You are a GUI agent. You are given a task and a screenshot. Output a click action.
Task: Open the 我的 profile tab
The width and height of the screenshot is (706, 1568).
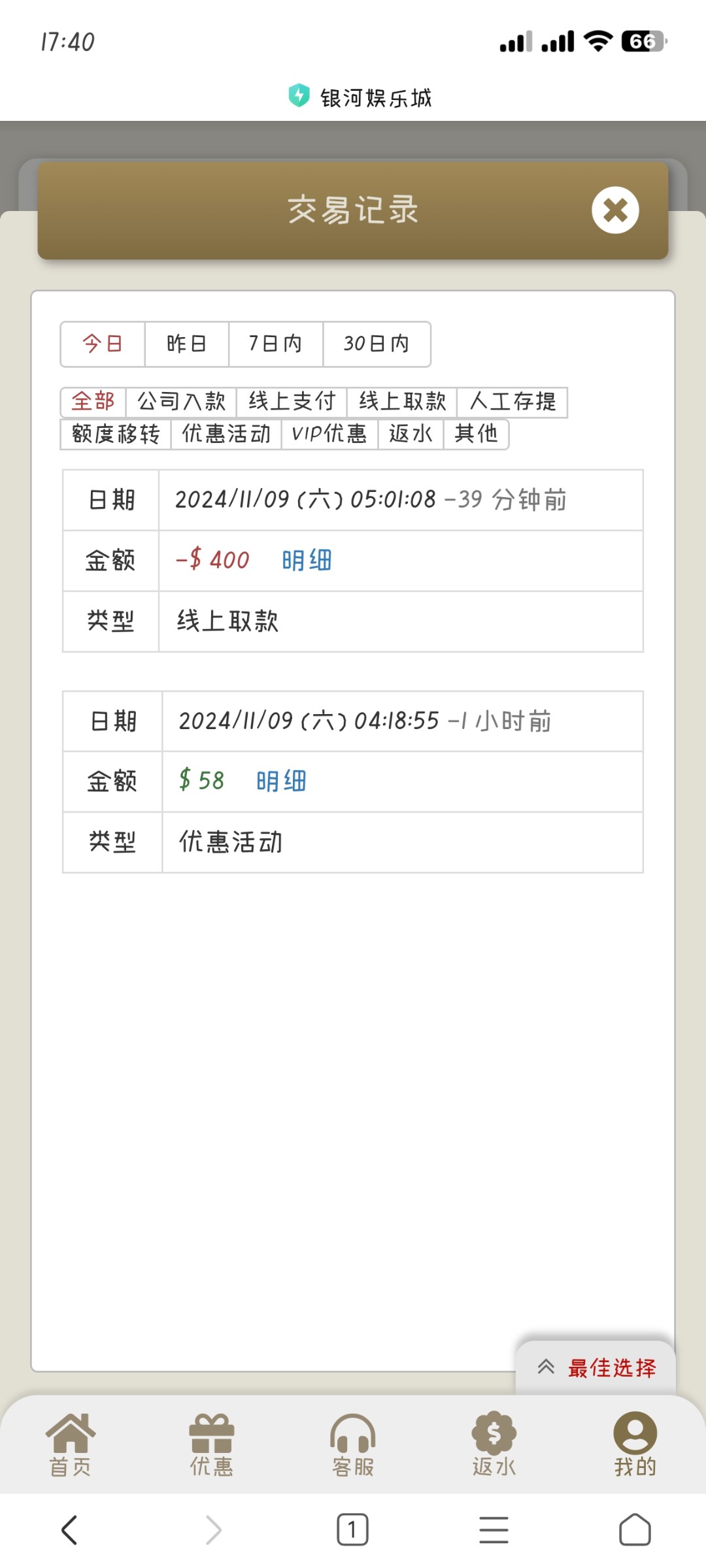pos(635,1445)
